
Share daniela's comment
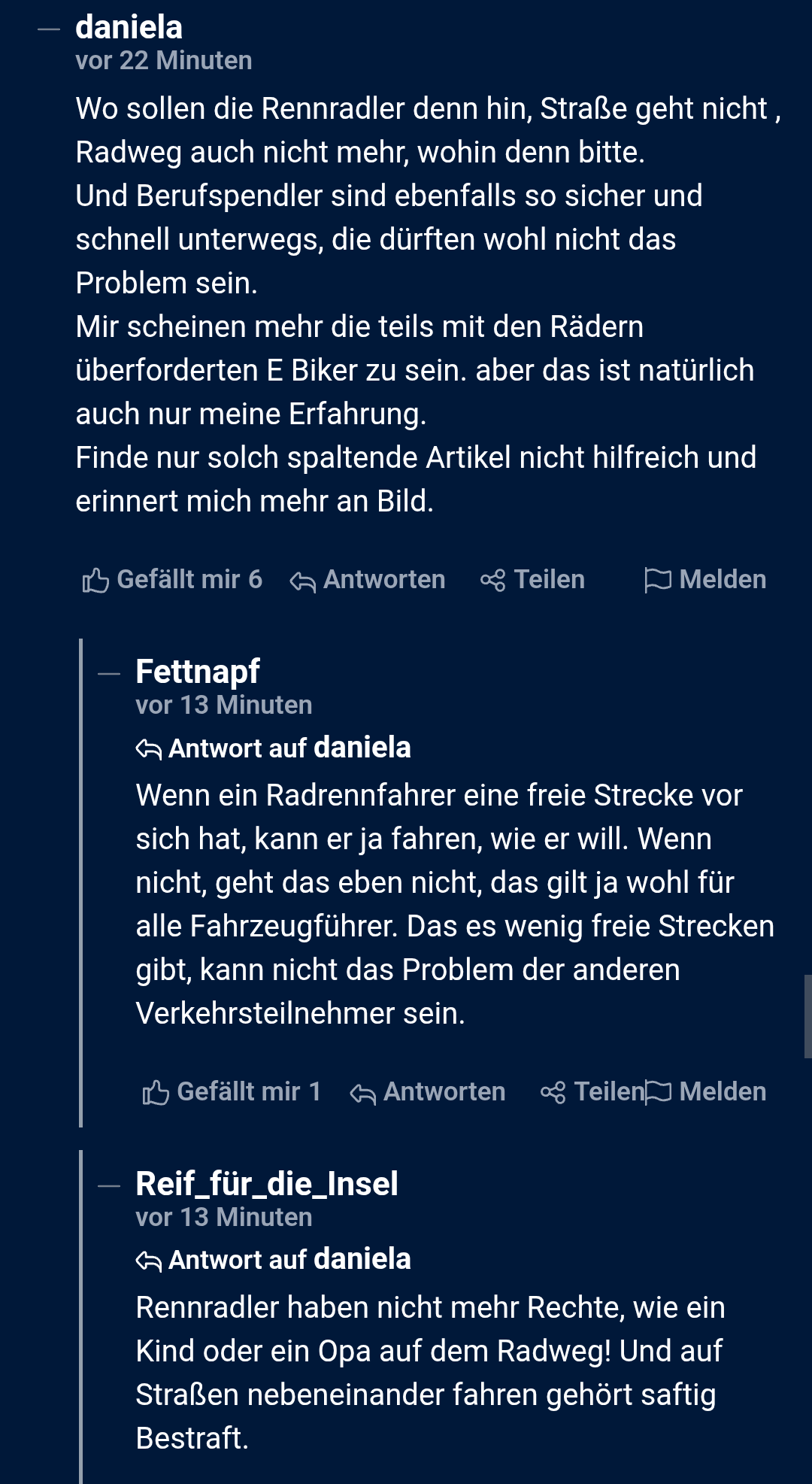point(532,580)
